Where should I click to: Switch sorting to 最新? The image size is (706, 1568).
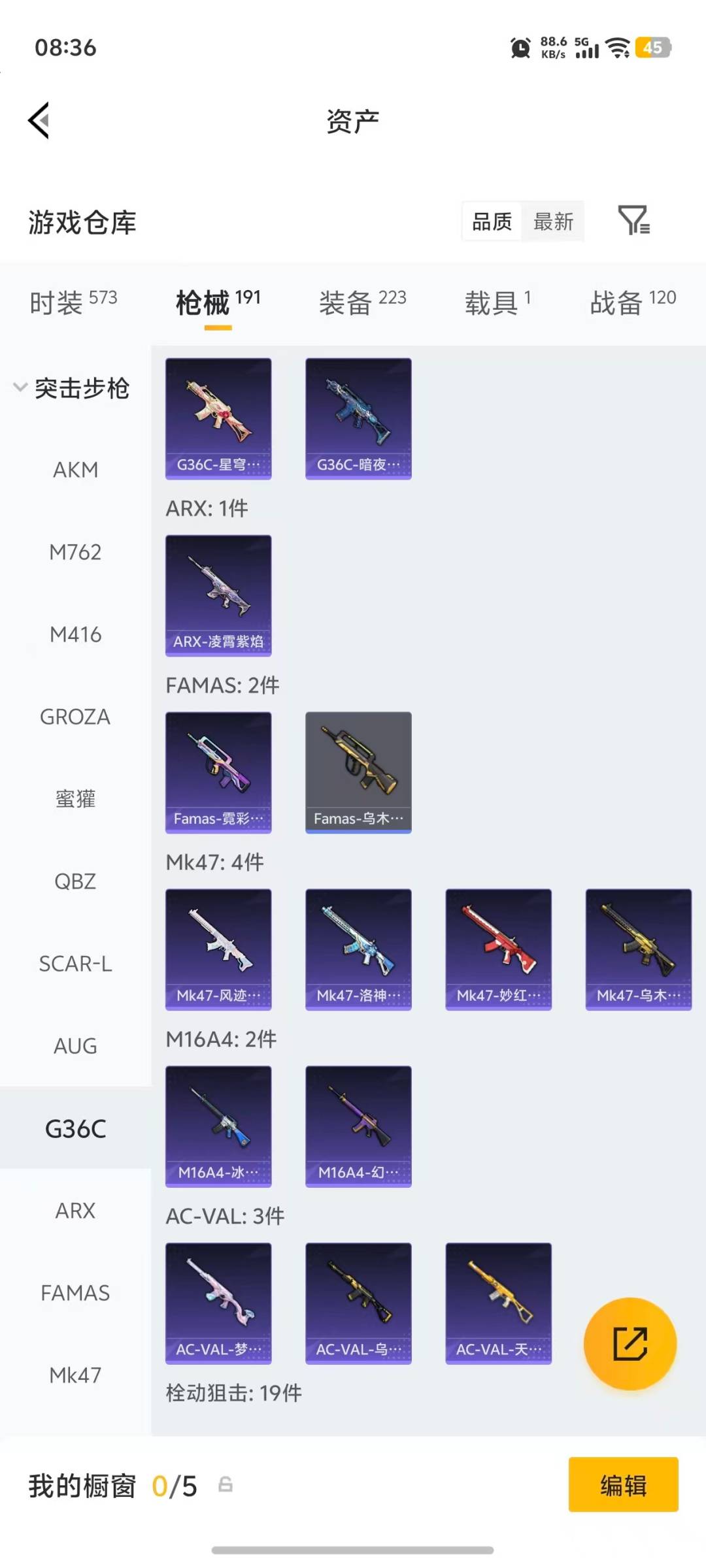[553, 221]
